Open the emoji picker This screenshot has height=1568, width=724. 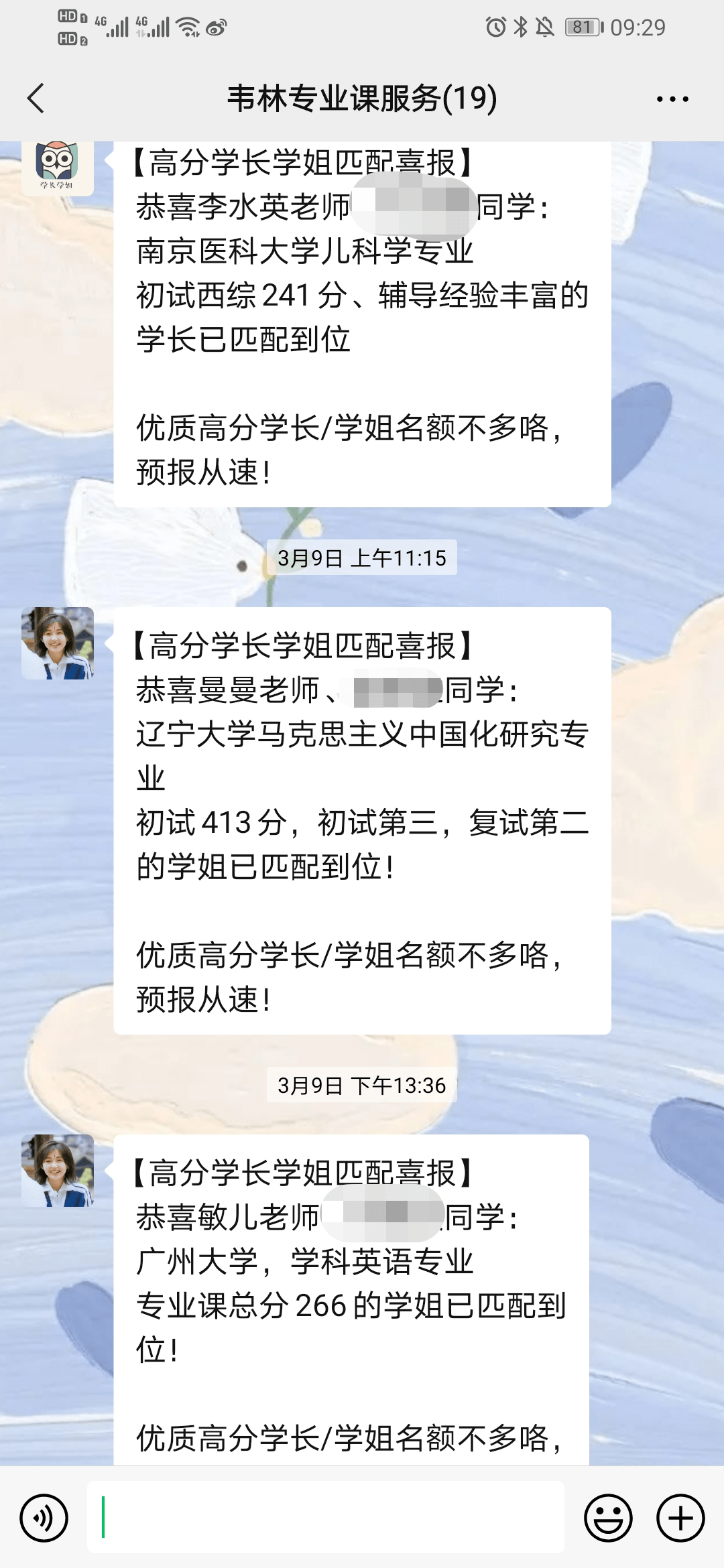click(x=608, y=1517)
